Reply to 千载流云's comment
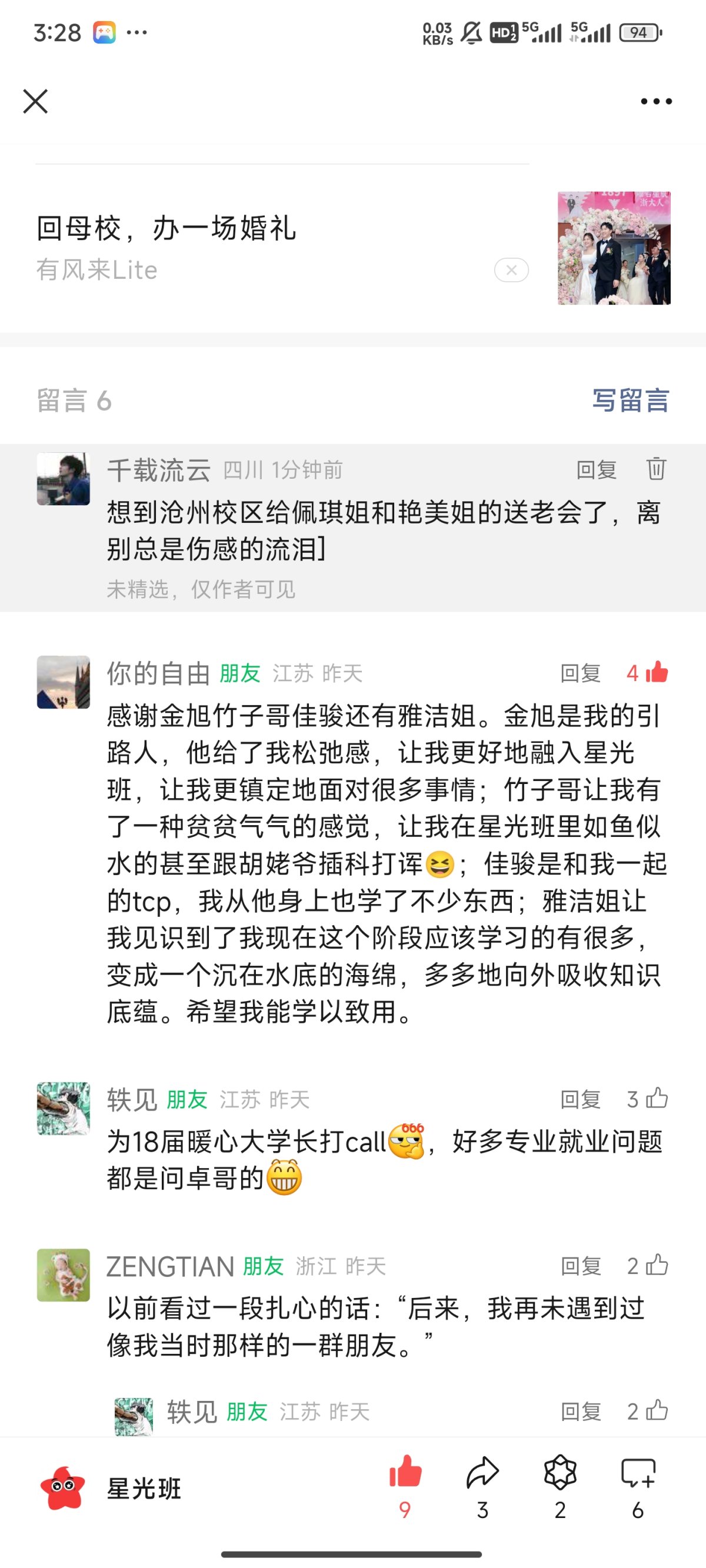The height and width of the screenshot is (1568, 706). pyautogui.click(x=597, y=470)
